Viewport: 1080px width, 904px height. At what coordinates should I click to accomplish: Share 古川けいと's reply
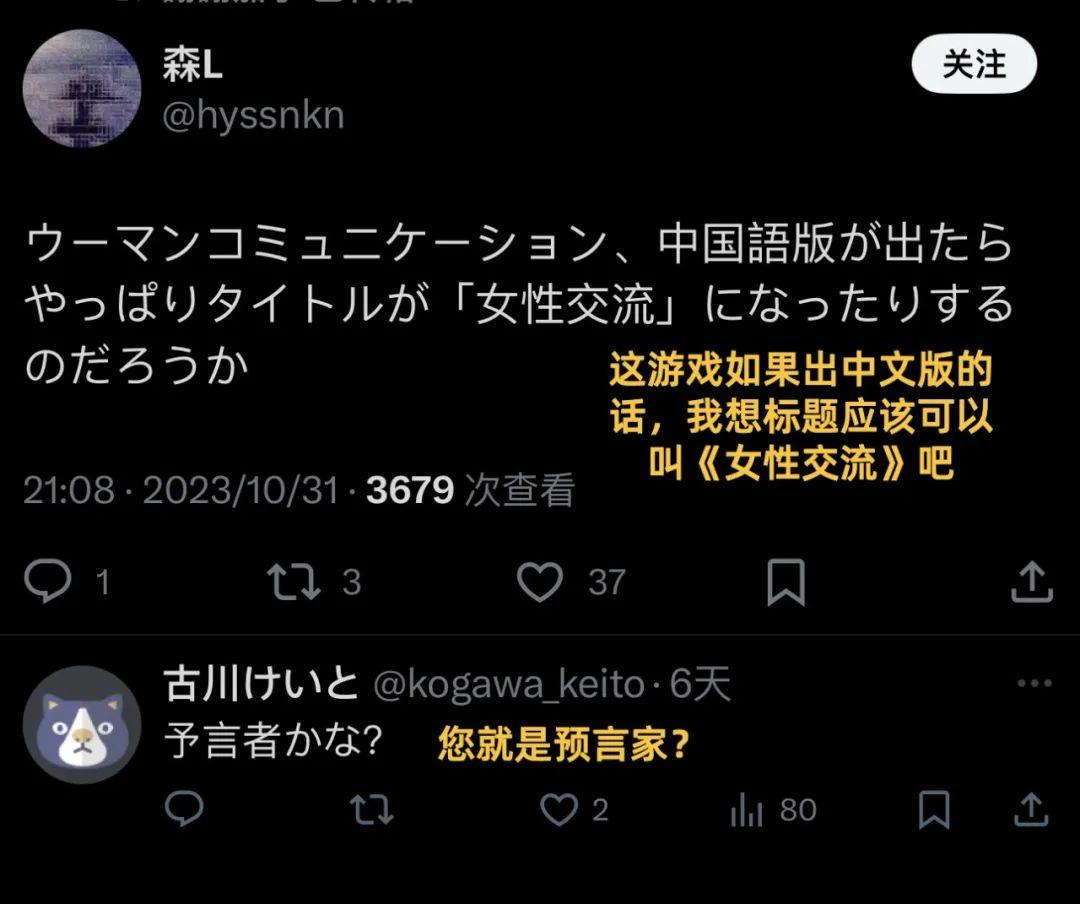(x=1031, y=808)
